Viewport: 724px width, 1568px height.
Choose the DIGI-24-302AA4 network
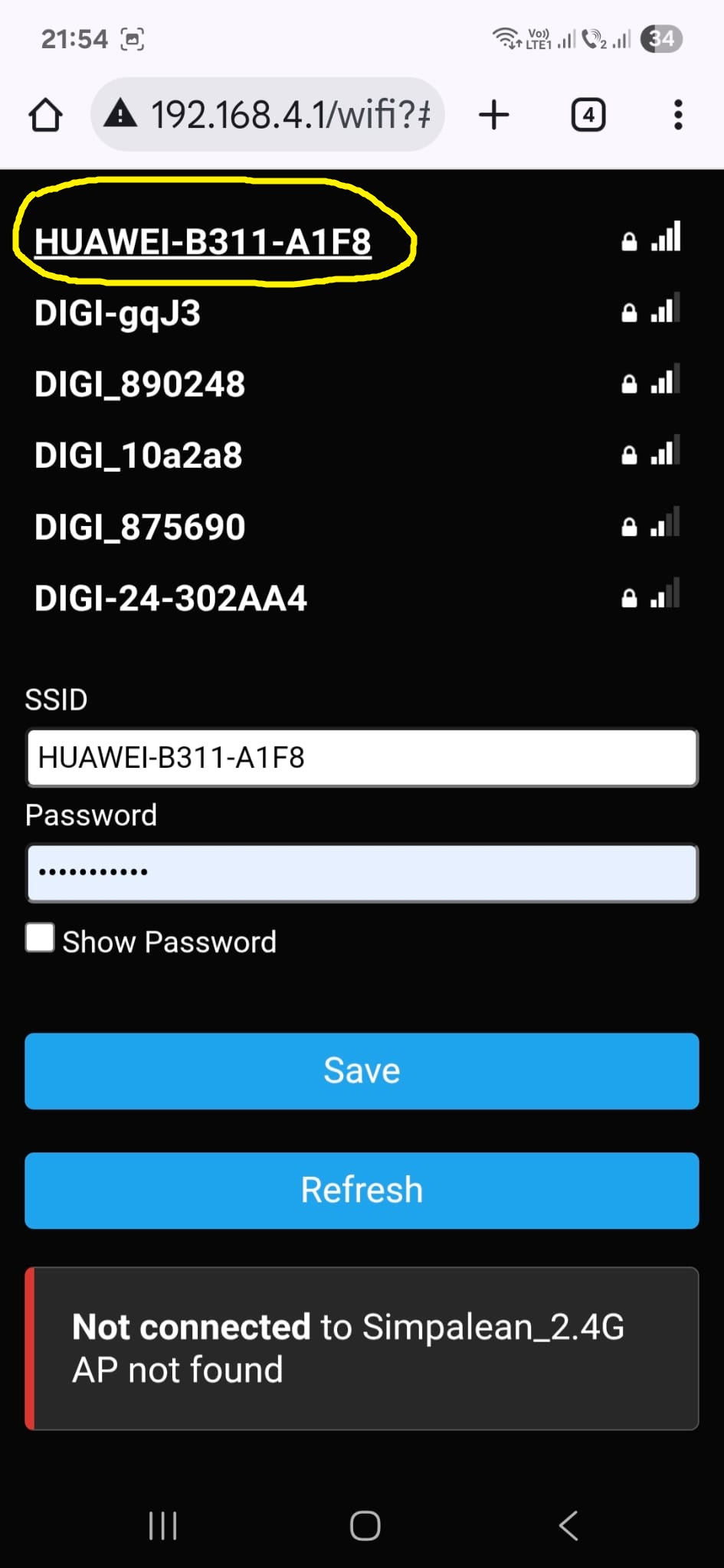click(x=170, y=598)
